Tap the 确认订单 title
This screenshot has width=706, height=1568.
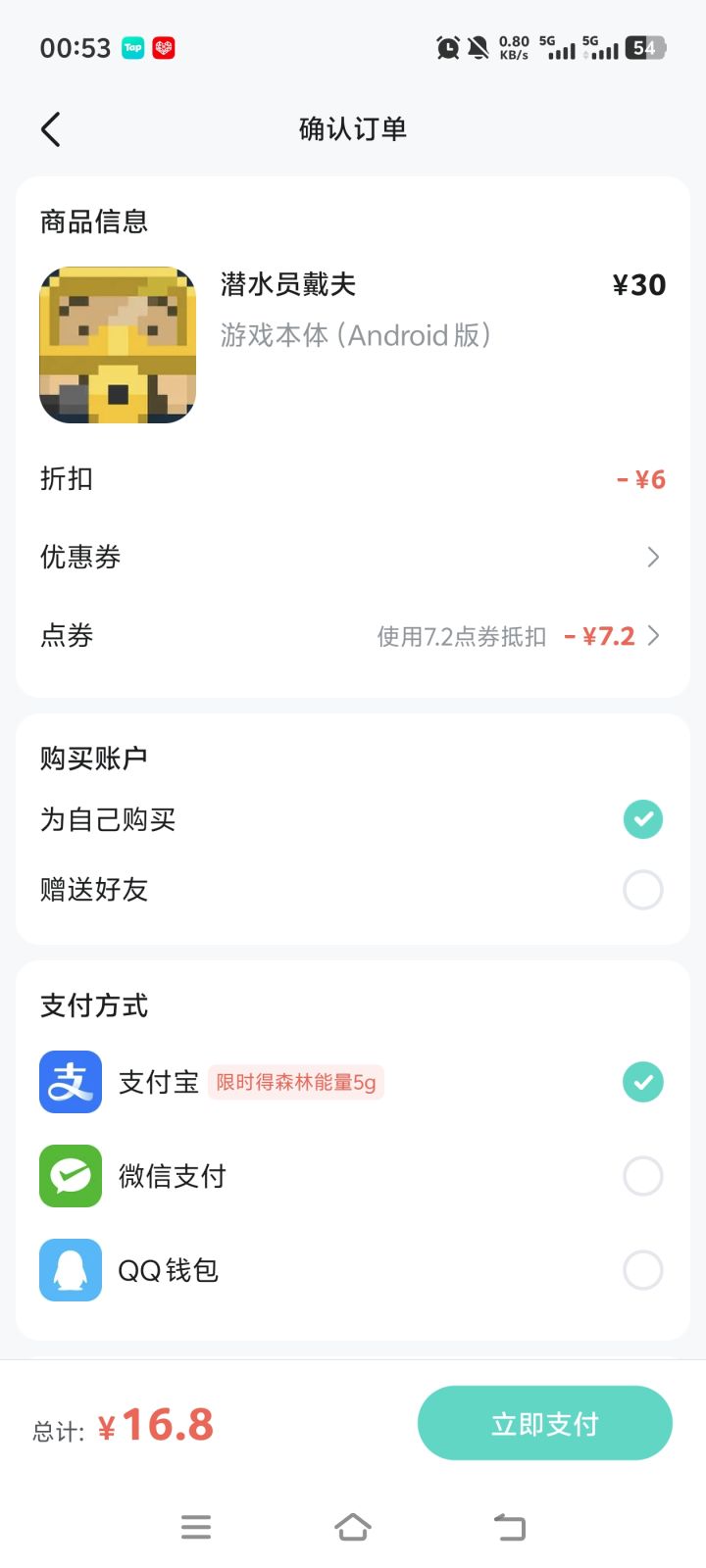click(x=353, y=128)
